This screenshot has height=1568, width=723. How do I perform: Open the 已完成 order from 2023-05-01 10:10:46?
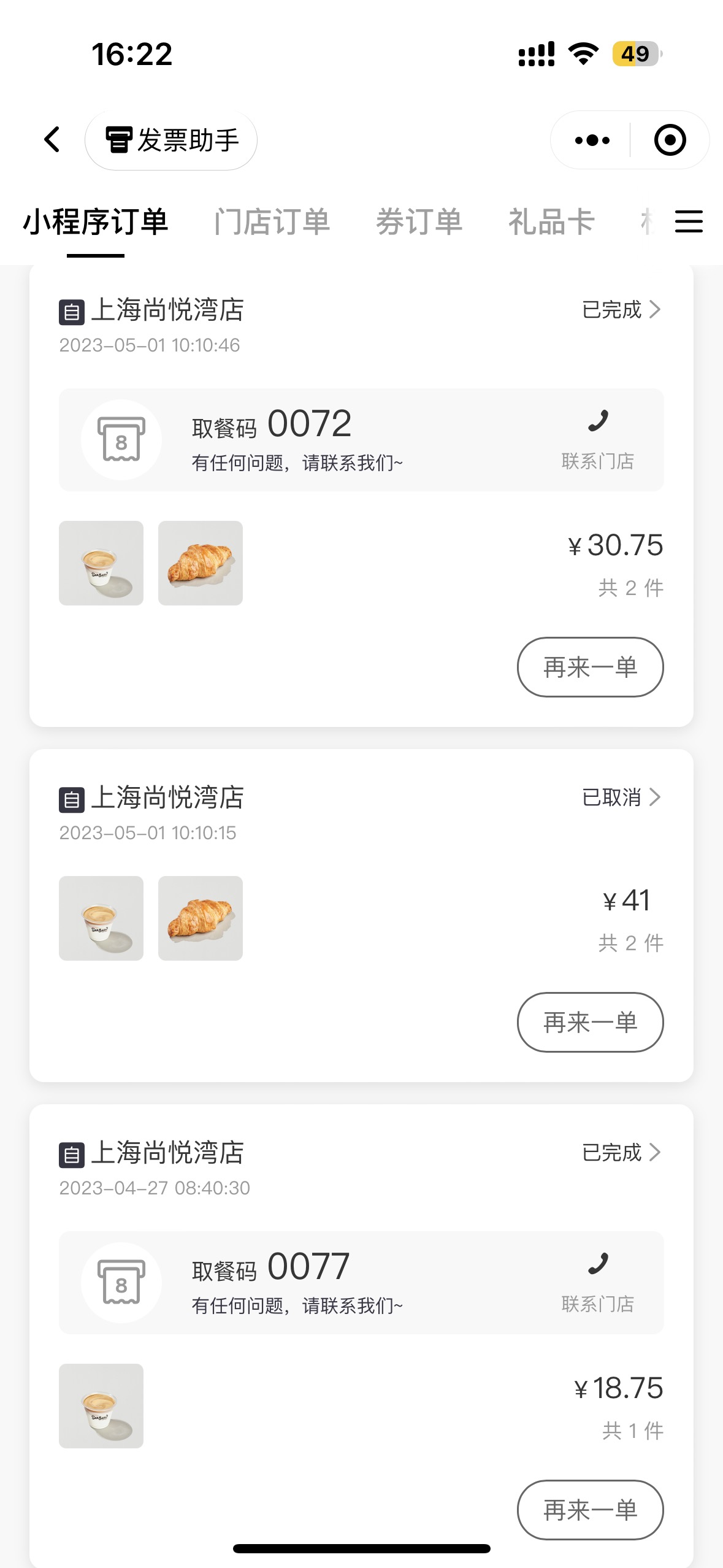coord(621,309)
